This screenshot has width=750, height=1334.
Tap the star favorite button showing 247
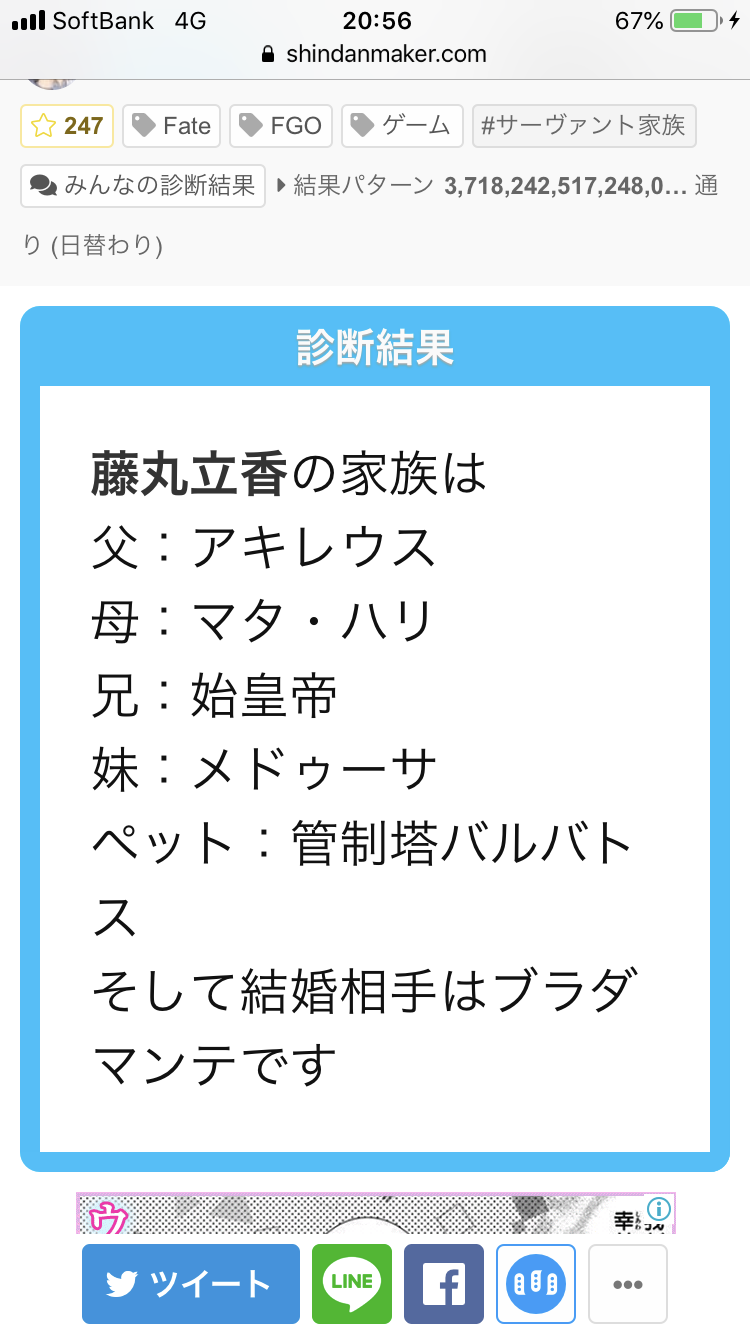click(x=67, y=125)
